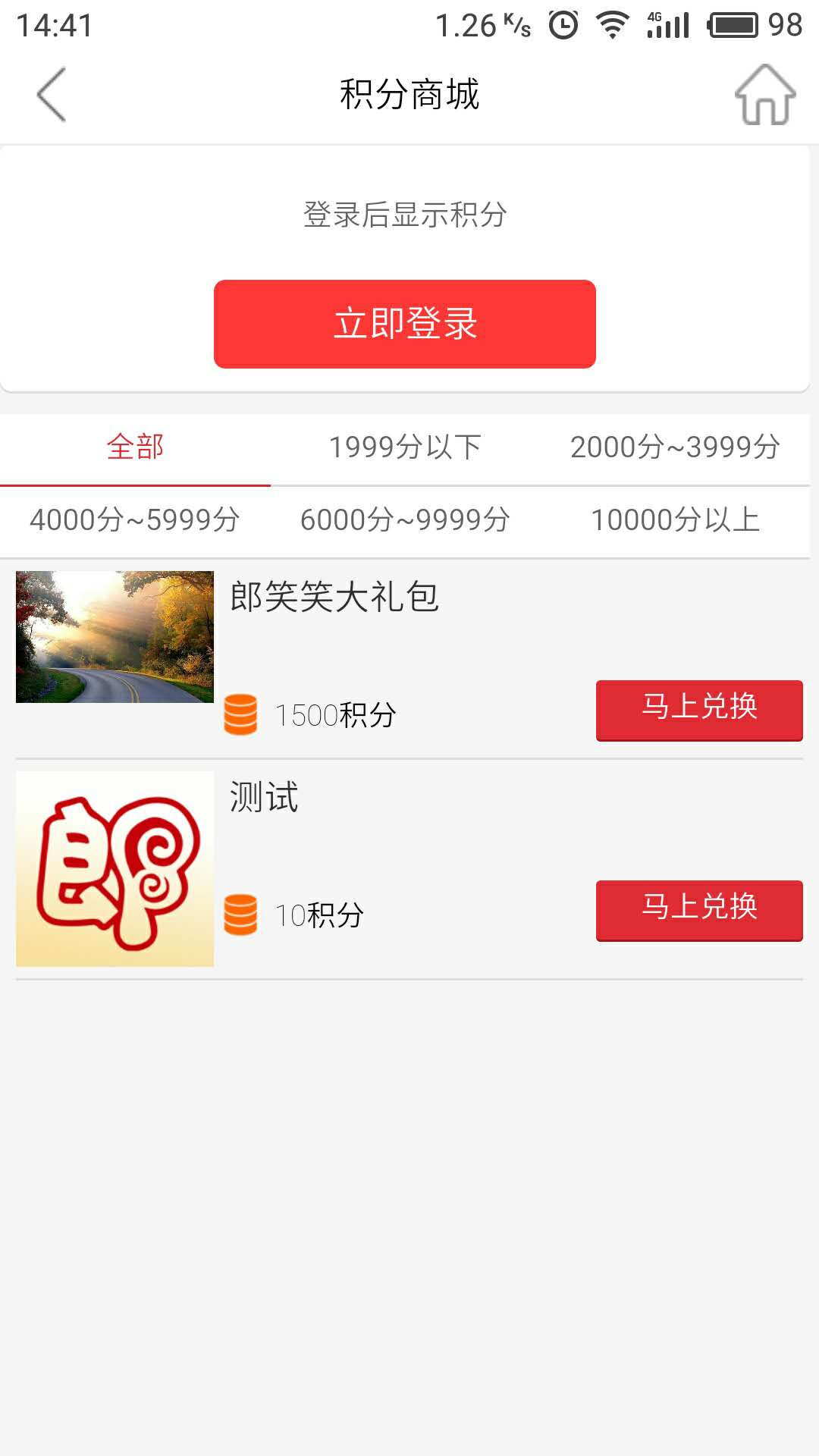Redeem the 测试 item with 马上兑换
The height and width of the screenshot is (1456, 819).
(x=698, y=909)
